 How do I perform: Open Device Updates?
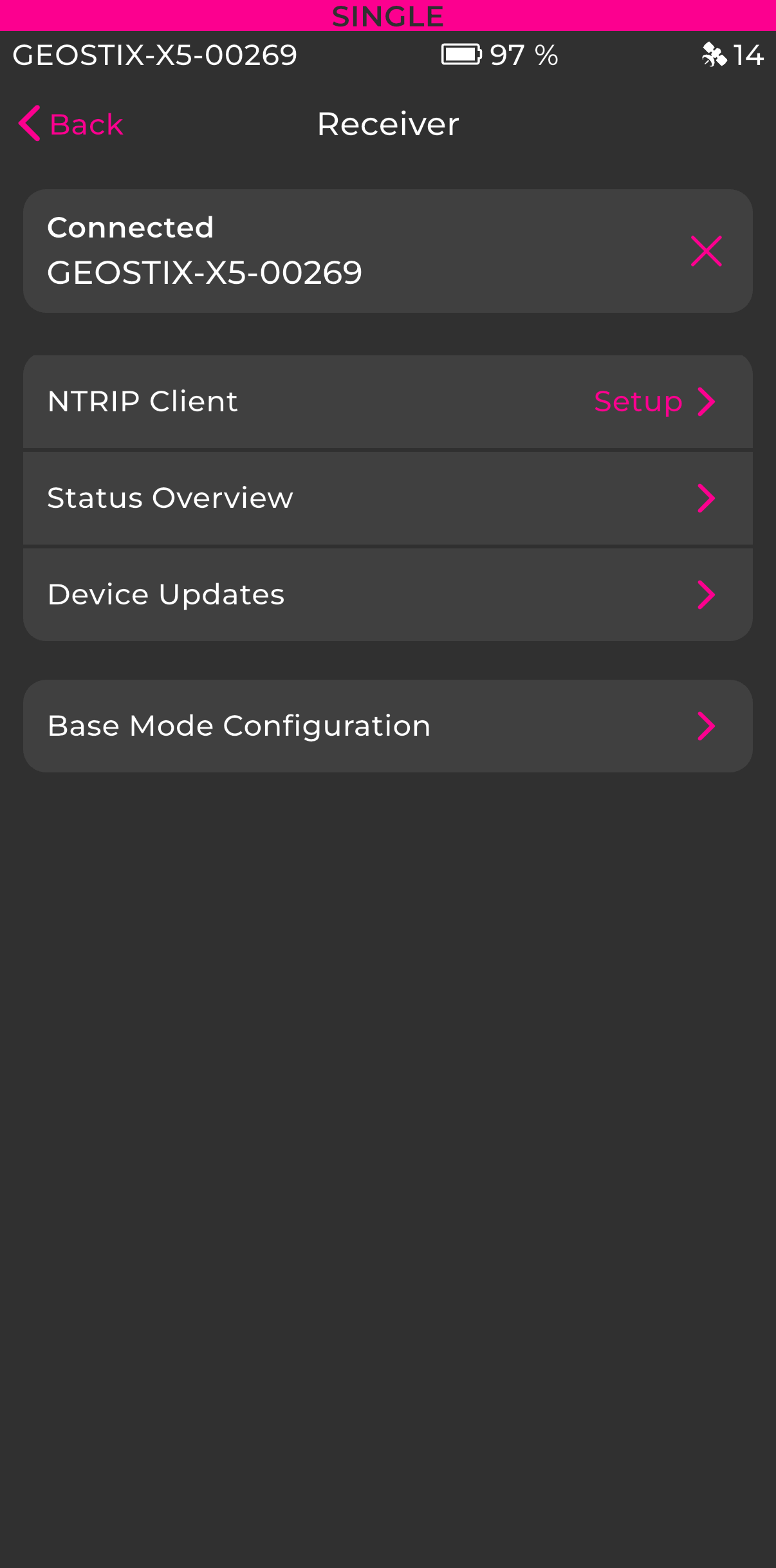click(387, 595)
